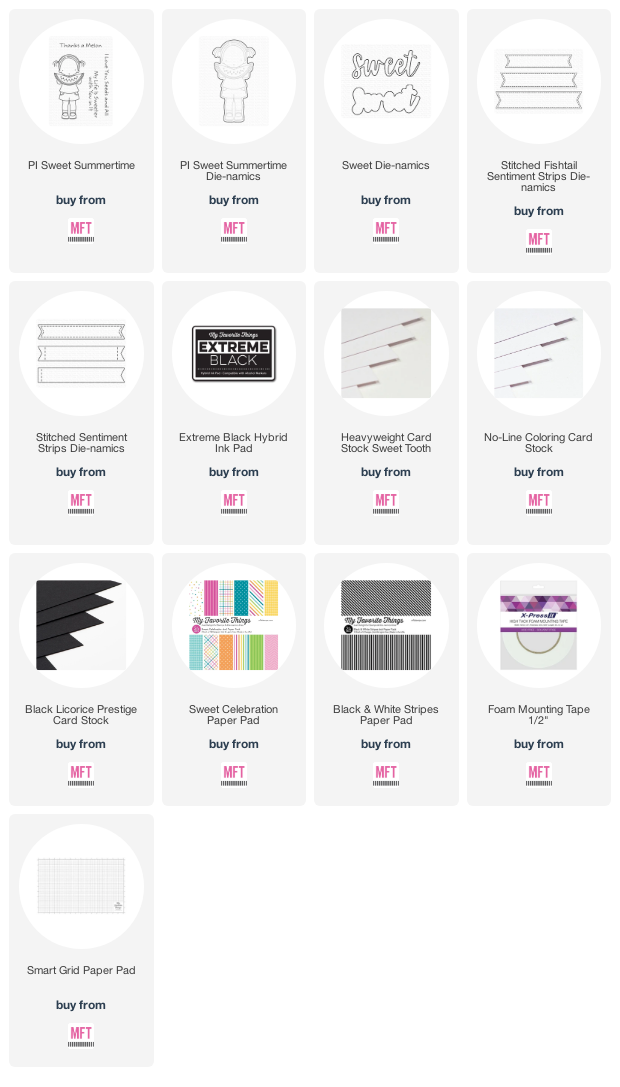Buy Sweet Celebration Paper Pad from MFT
This screenshot has width=620, height=1087.
point(234,774)
